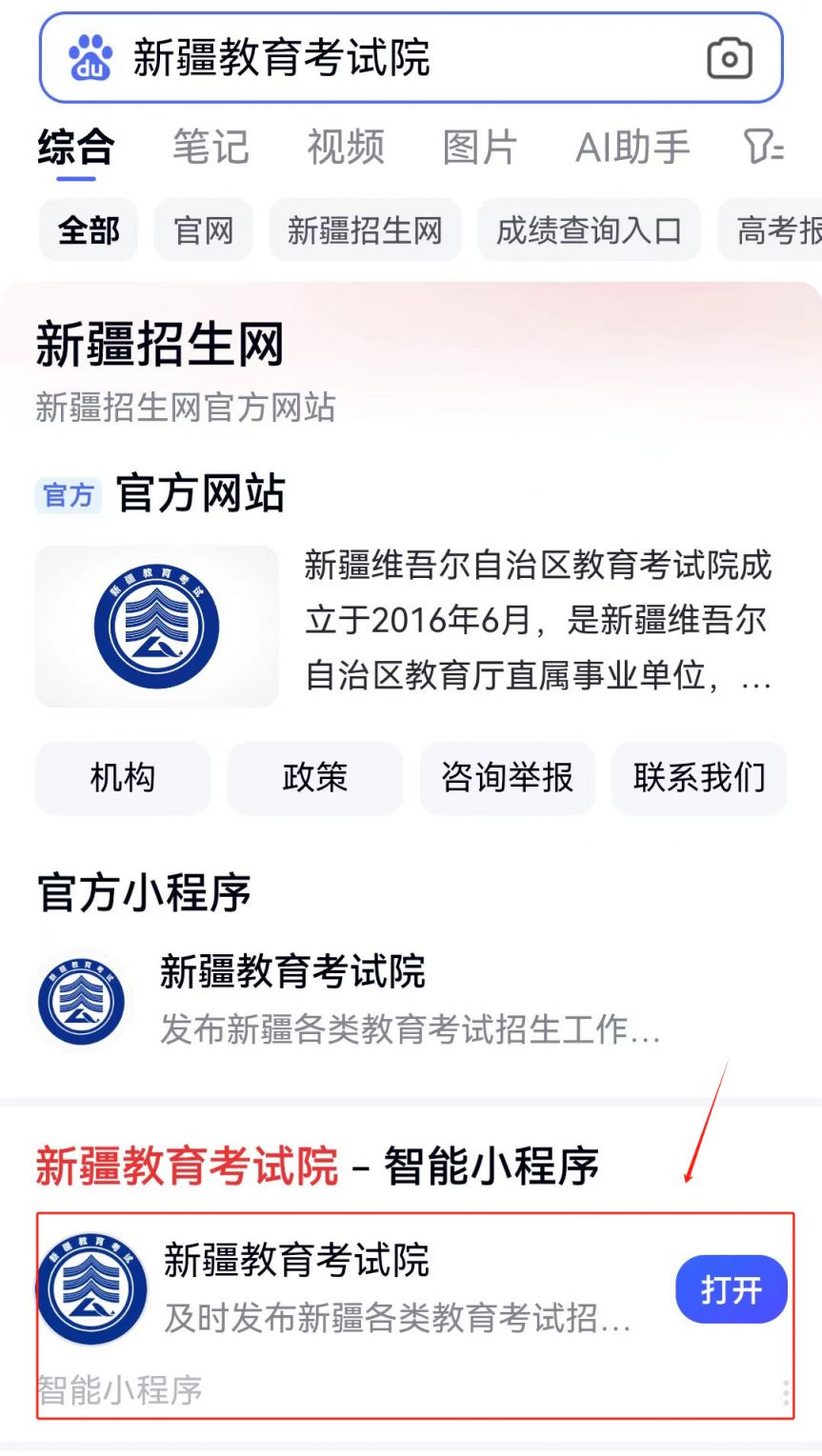This screenshot has height=1456, width=822.
Task: Tap the blue 打开 button
Action: point(731,1290)
